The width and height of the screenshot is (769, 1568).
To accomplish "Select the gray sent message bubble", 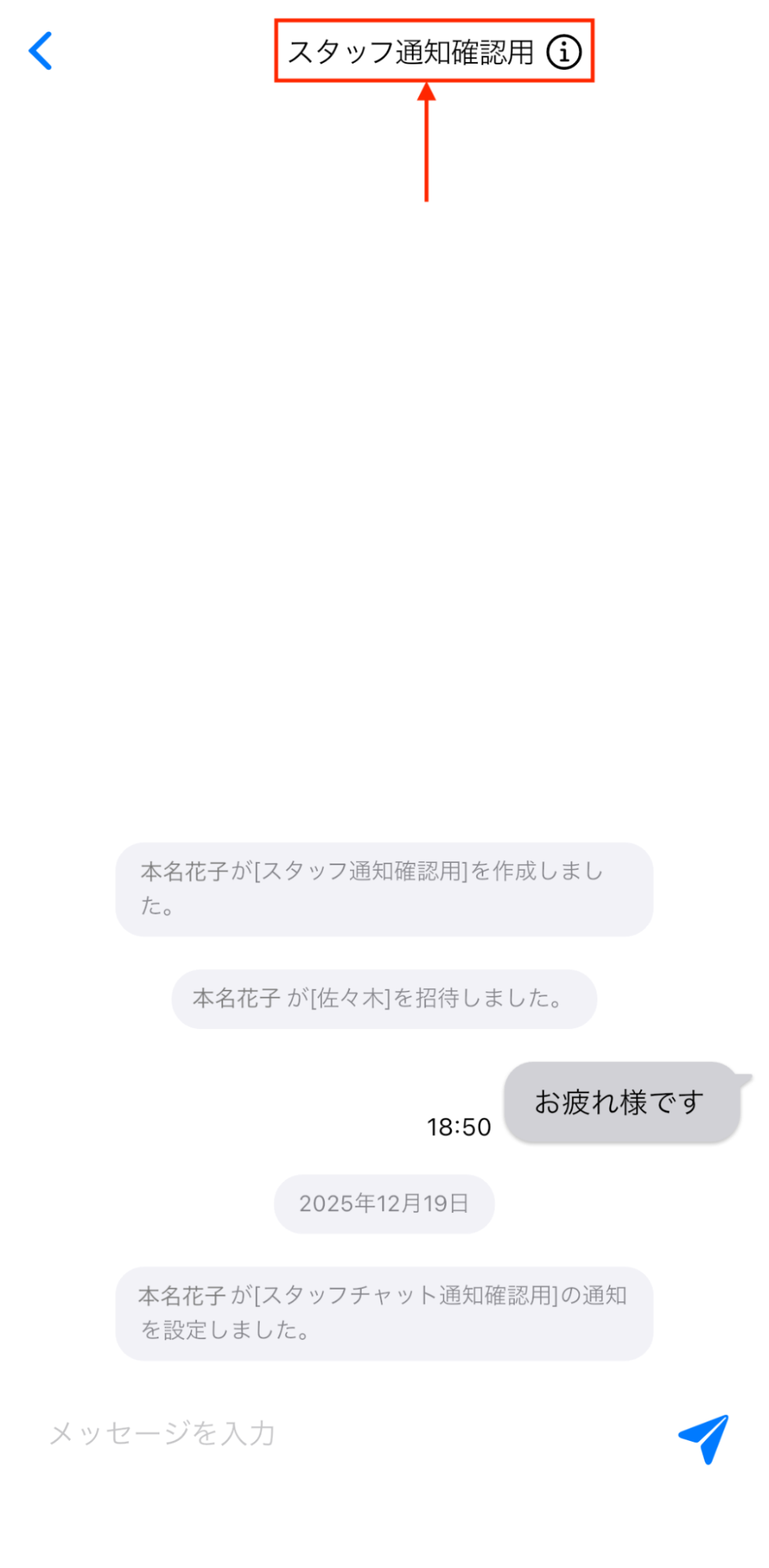I will pos(620,1102).
